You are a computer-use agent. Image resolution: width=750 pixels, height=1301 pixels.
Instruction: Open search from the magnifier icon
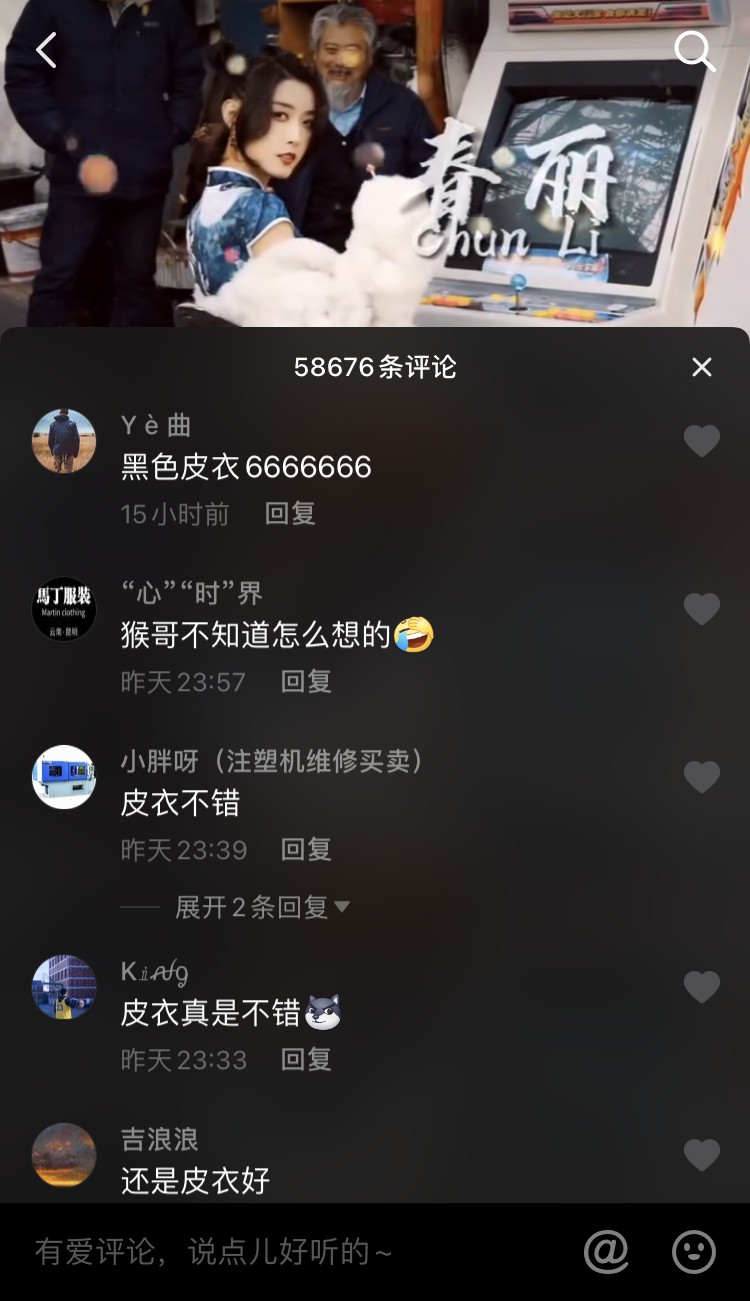tap(694, 50)
